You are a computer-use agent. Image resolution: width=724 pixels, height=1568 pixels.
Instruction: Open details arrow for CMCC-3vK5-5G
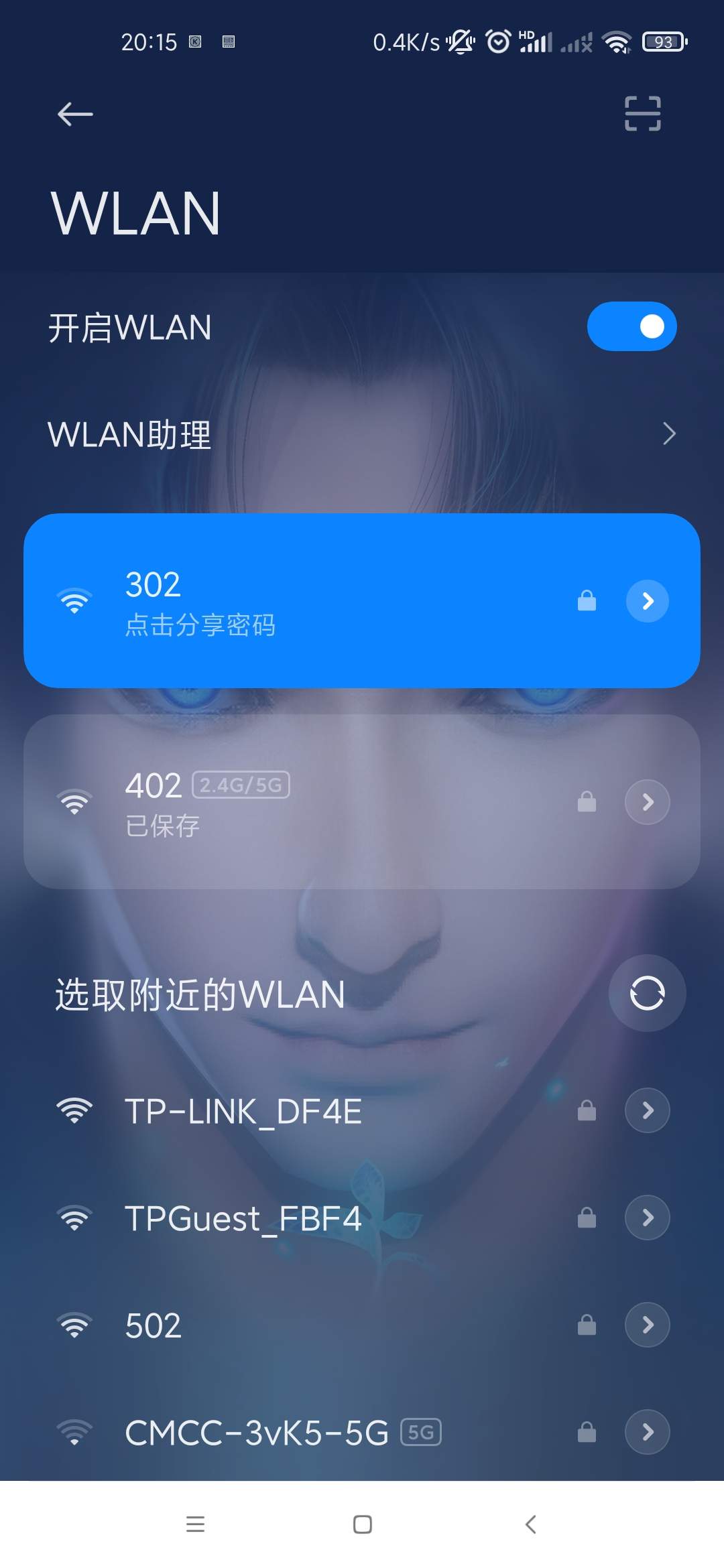647,1433
